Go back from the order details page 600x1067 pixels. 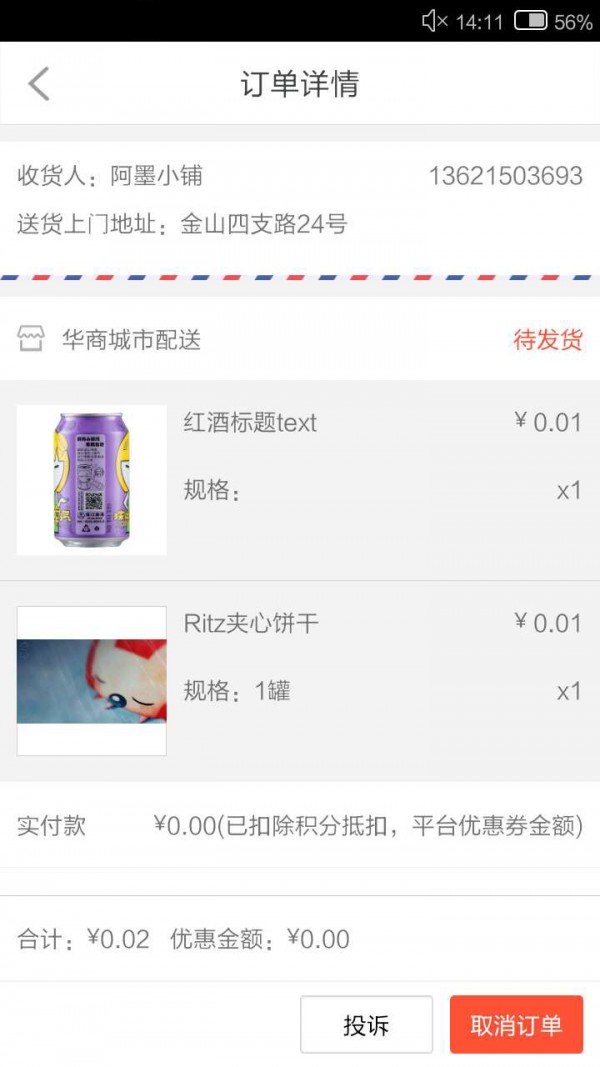point(39,84)
